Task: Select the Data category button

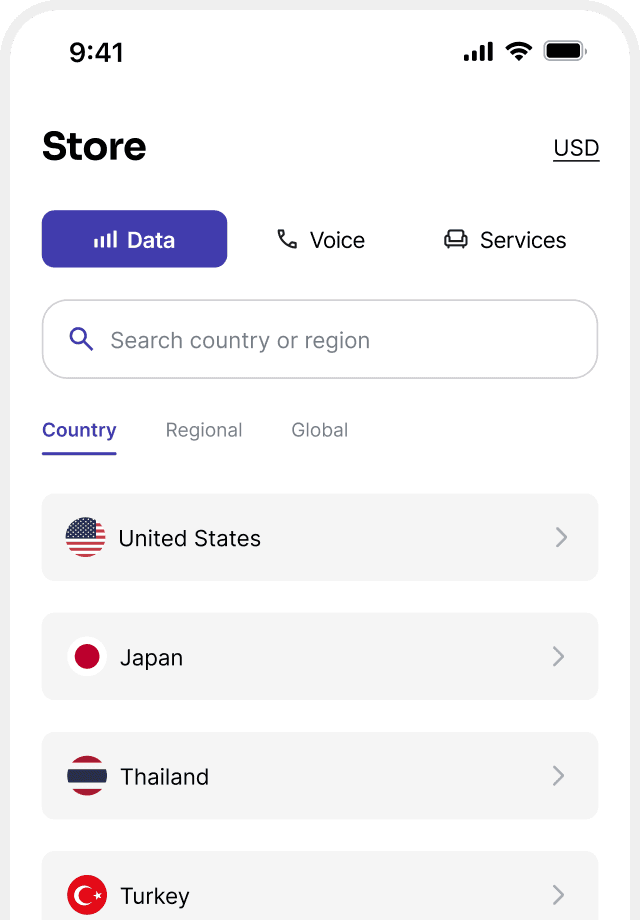Action: [x=134, y=239]
